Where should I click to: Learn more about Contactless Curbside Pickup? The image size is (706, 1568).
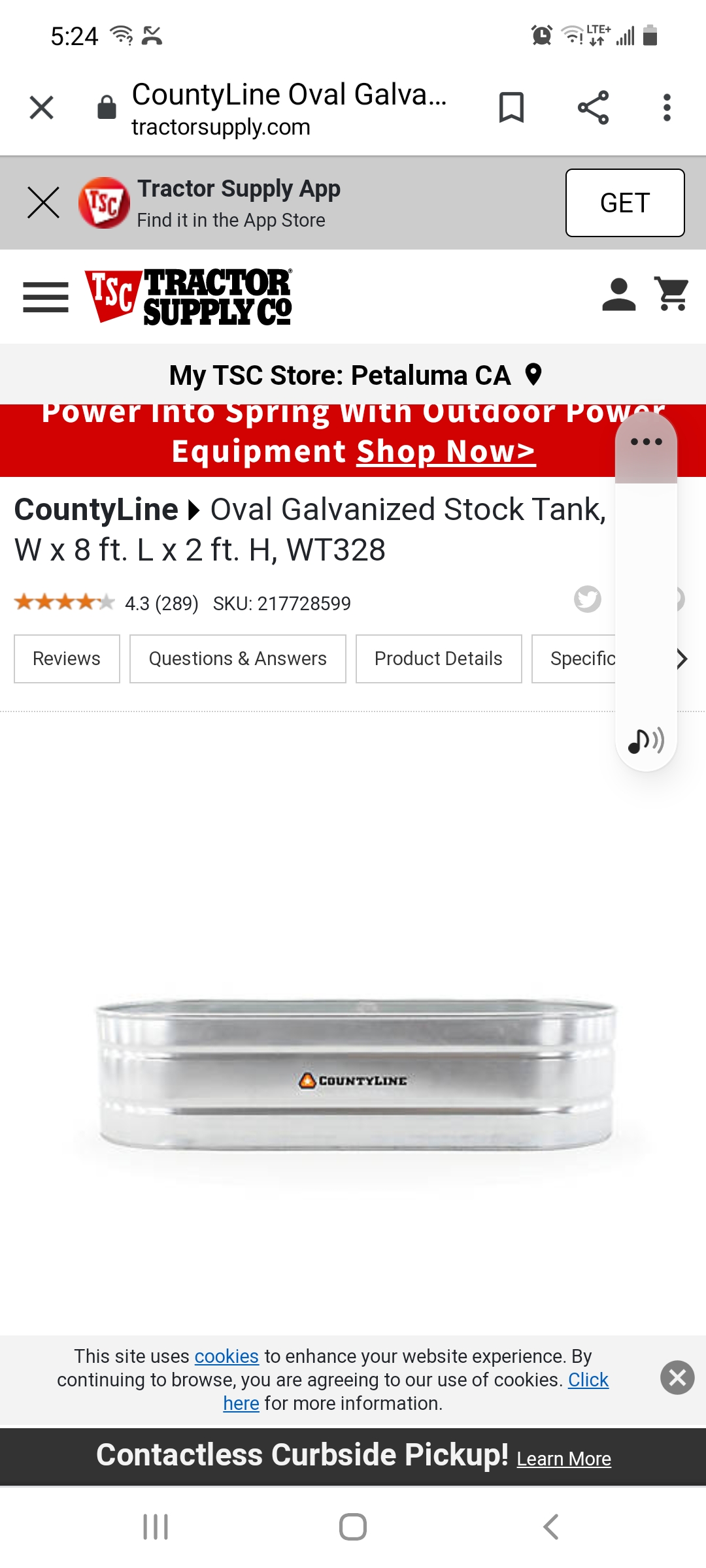pyautogui.click(x=563, y=1459)
